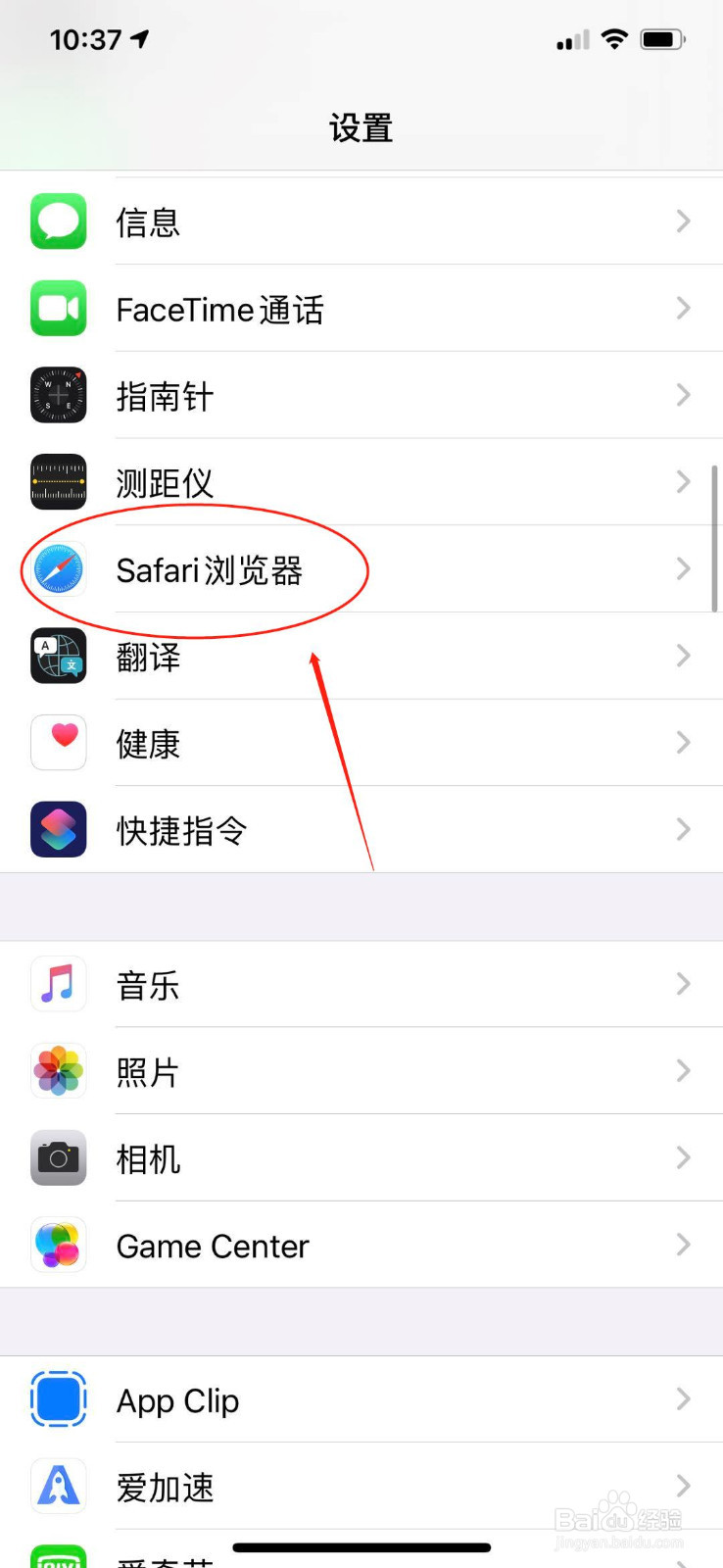Open the 快捷指令 settings page
Viewport: 723px width, 1568px height.
(361, 829)
